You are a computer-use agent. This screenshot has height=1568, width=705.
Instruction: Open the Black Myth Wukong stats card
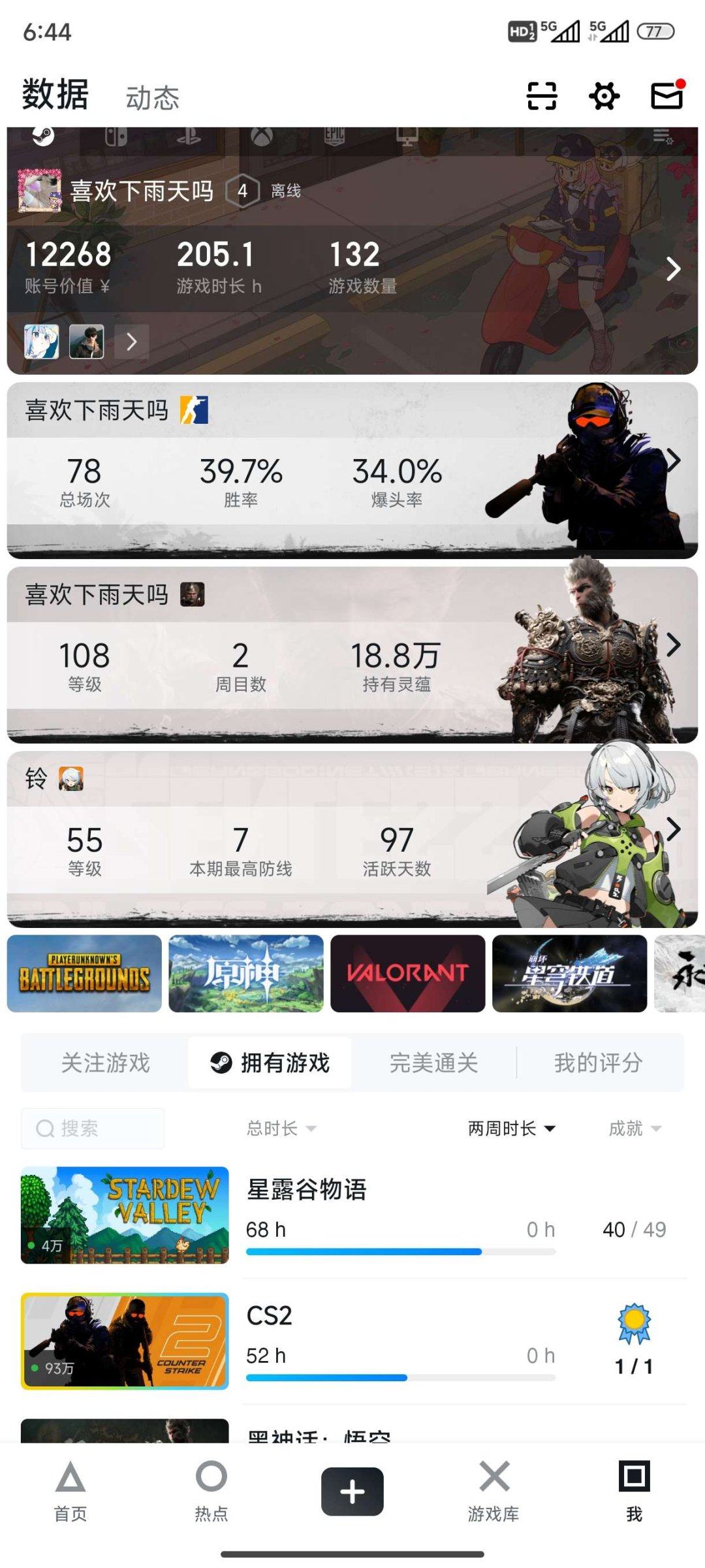point(352,655)
